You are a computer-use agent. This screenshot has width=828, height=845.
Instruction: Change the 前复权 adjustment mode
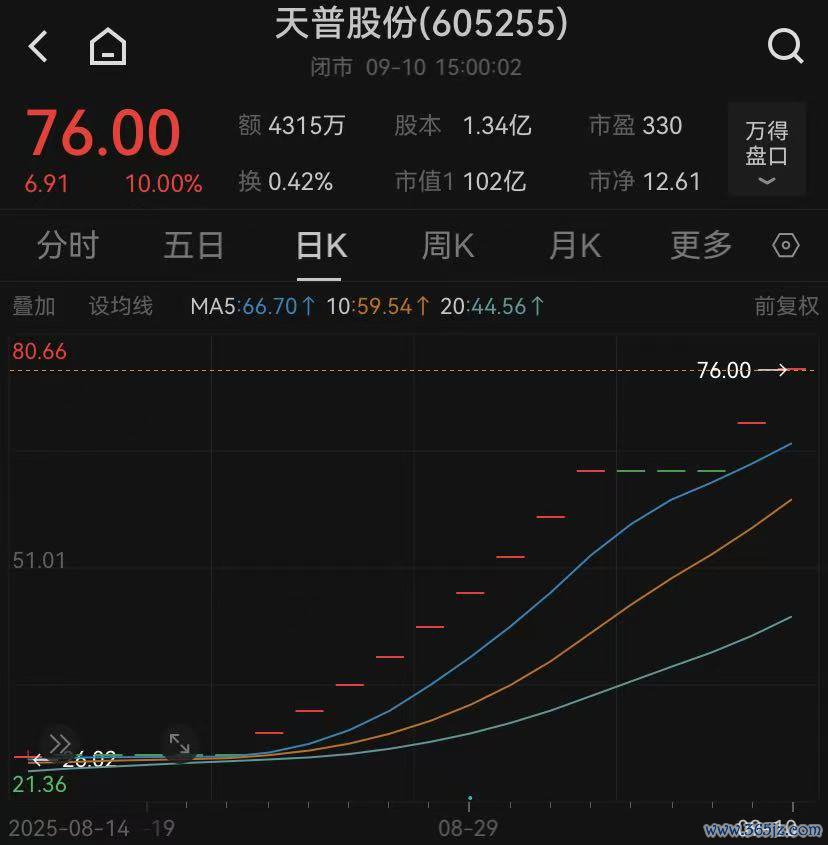786,306
